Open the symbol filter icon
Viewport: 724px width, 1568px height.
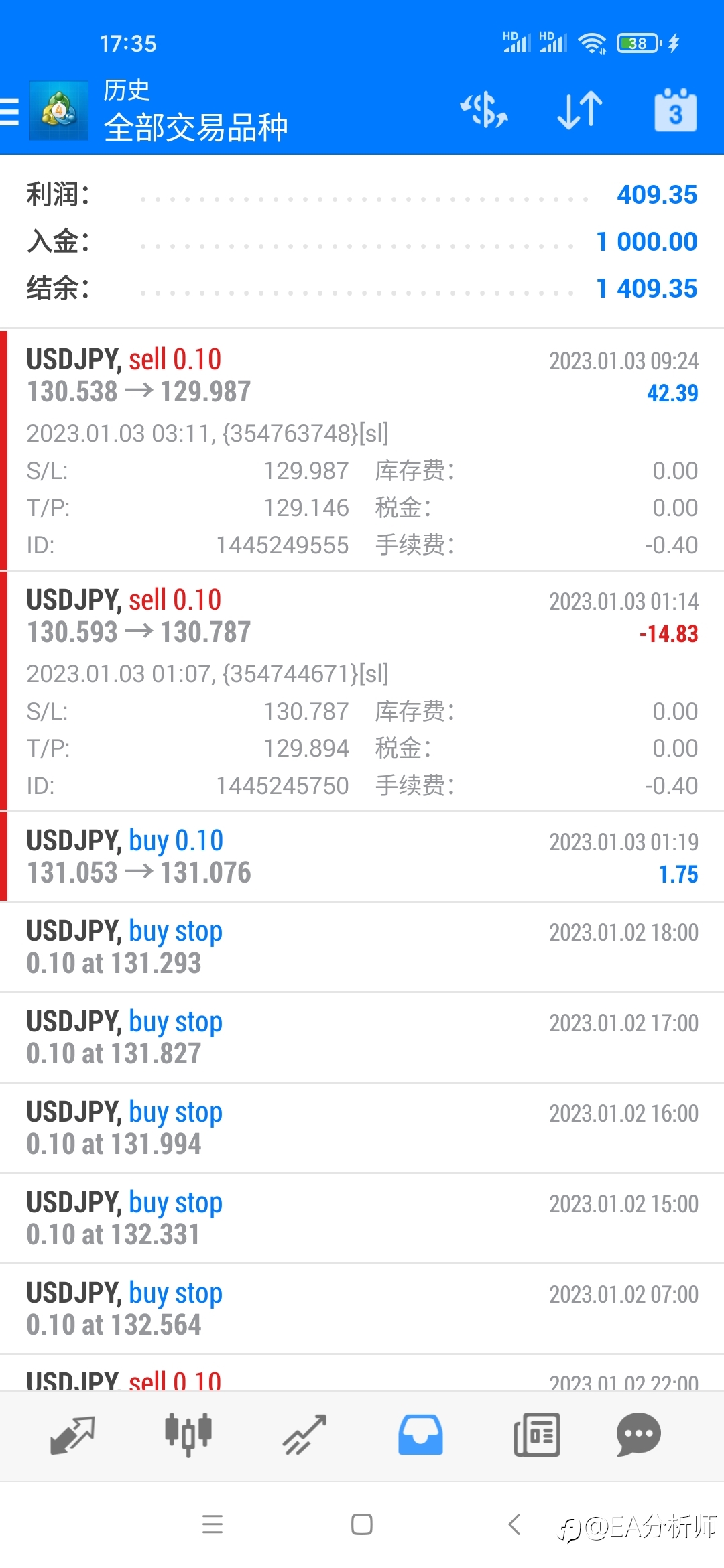point(483,110)
